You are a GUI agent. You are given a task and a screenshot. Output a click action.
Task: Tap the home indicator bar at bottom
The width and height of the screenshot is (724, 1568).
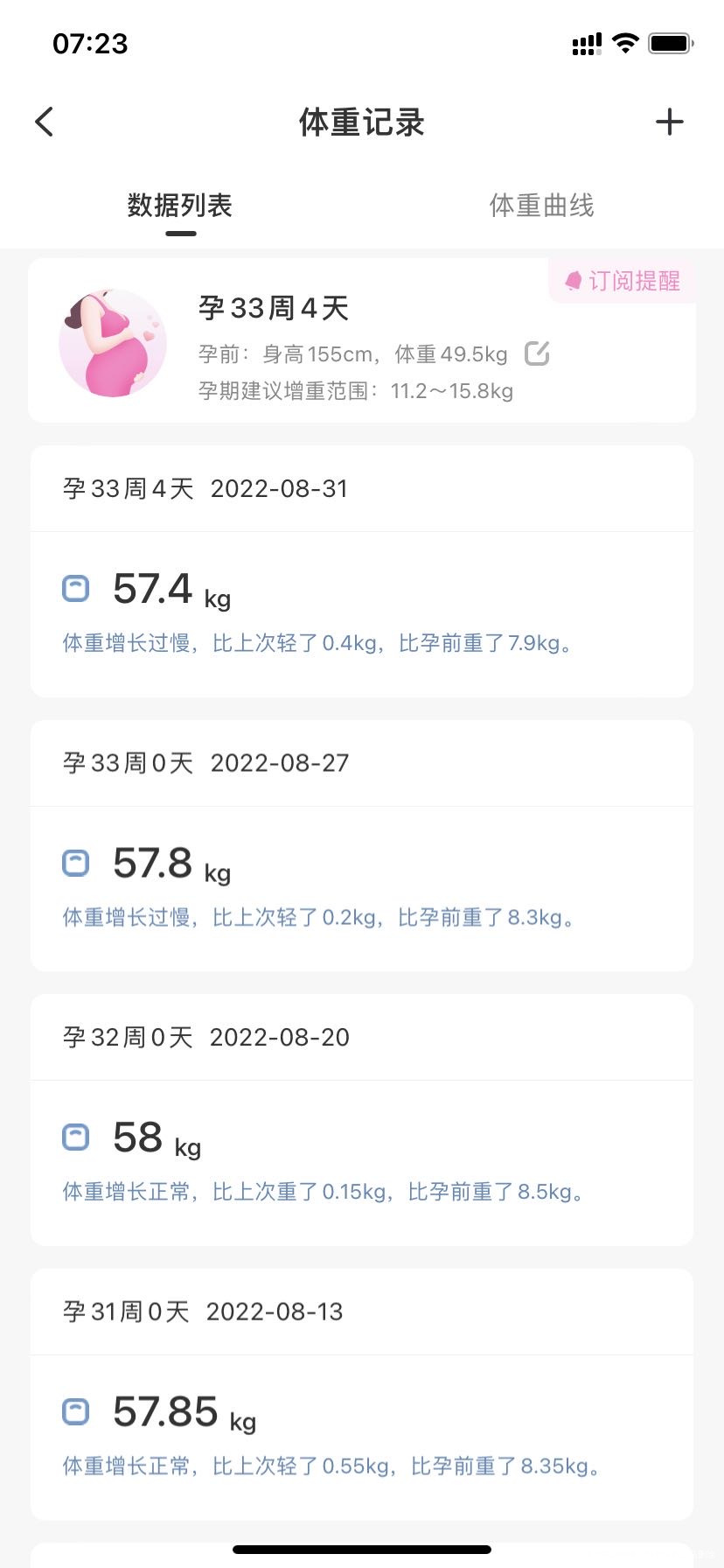[362, 1547]
